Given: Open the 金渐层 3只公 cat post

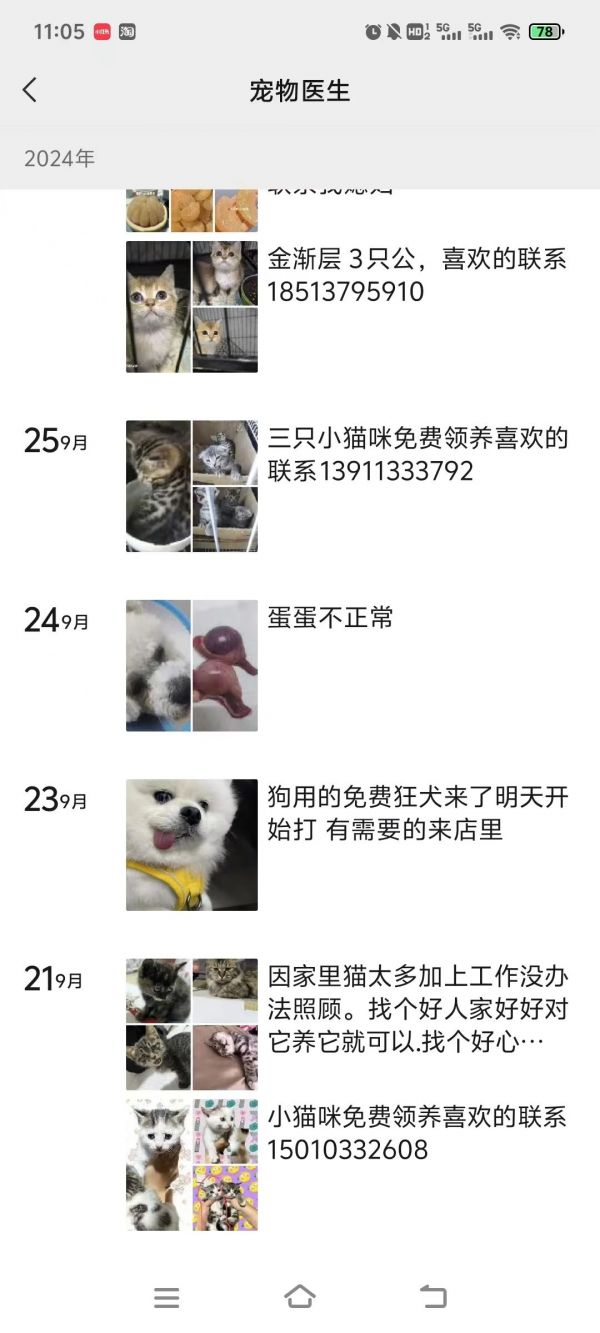Looking at the screenshot, I should click(x=416, y=276).
